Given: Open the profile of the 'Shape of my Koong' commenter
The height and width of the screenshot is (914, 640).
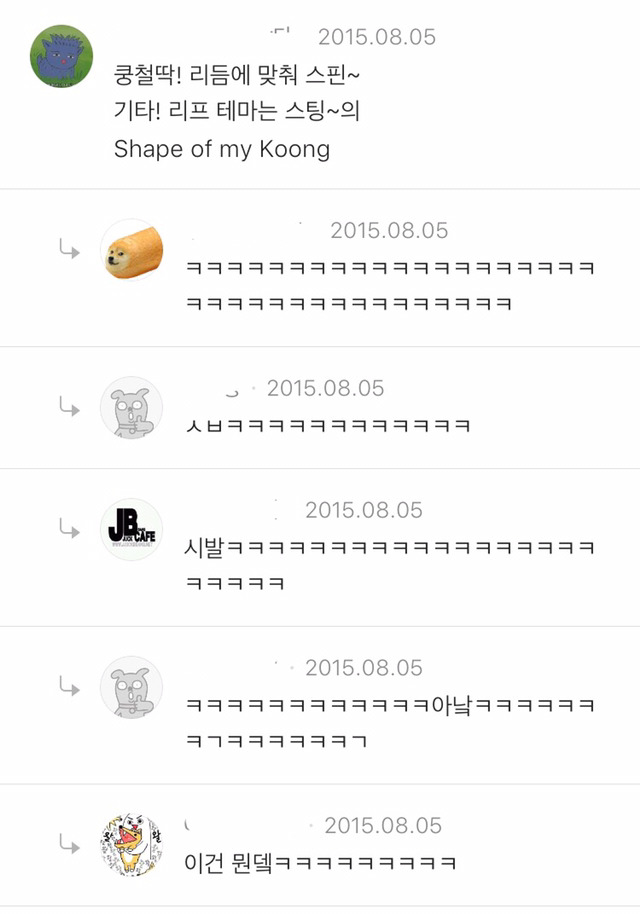Looking at the screenshot, I should (x=62, y=56).
